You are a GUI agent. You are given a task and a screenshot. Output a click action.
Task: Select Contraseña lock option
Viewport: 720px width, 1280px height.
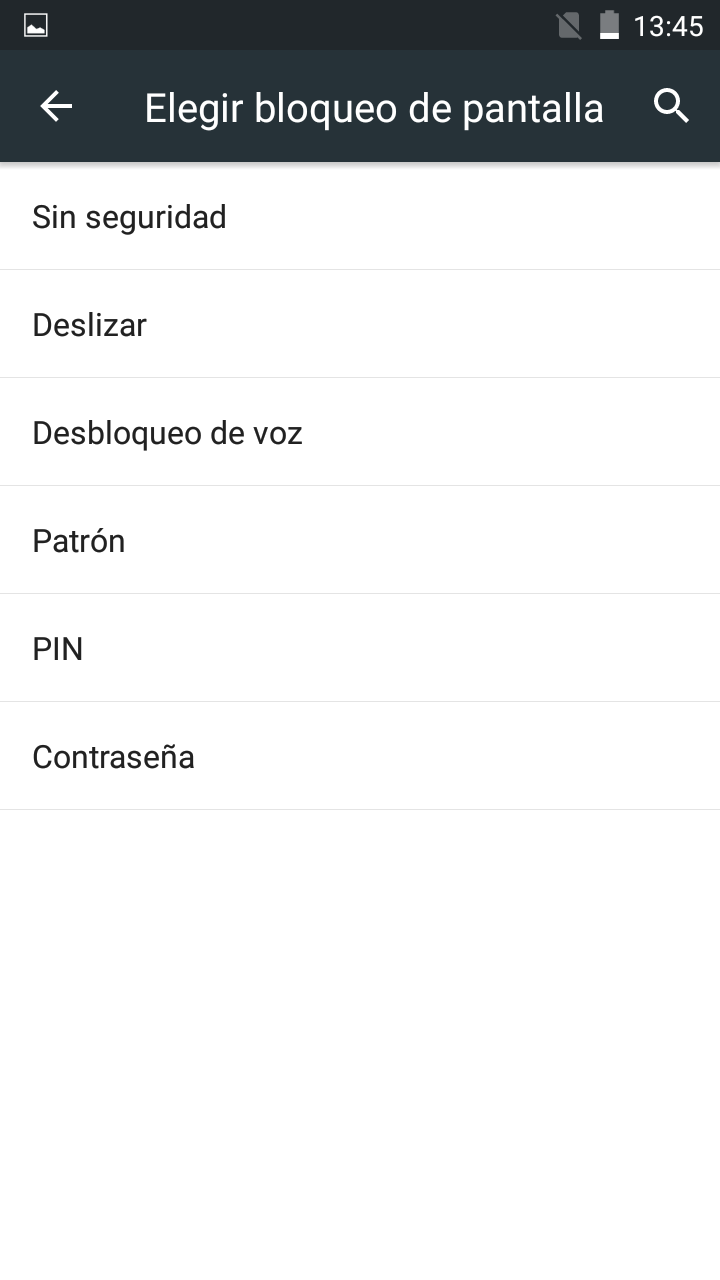[x=360, y=756]
